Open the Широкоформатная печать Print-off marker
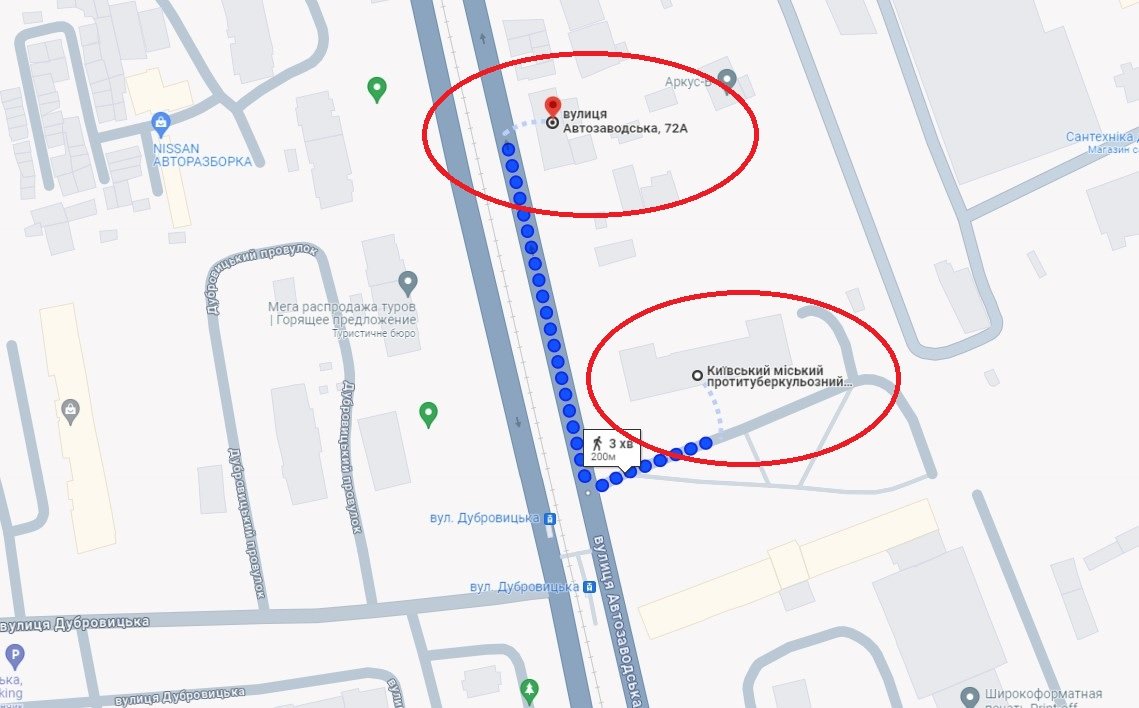This screenshot has height=708, width=1139. click(x=969, y=695)
